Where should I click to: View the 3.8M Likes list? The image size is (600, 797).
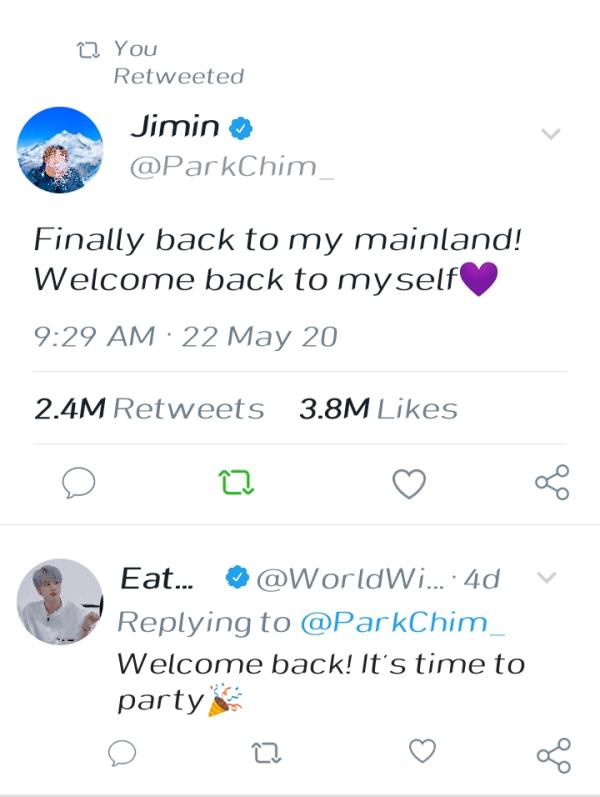378,409
